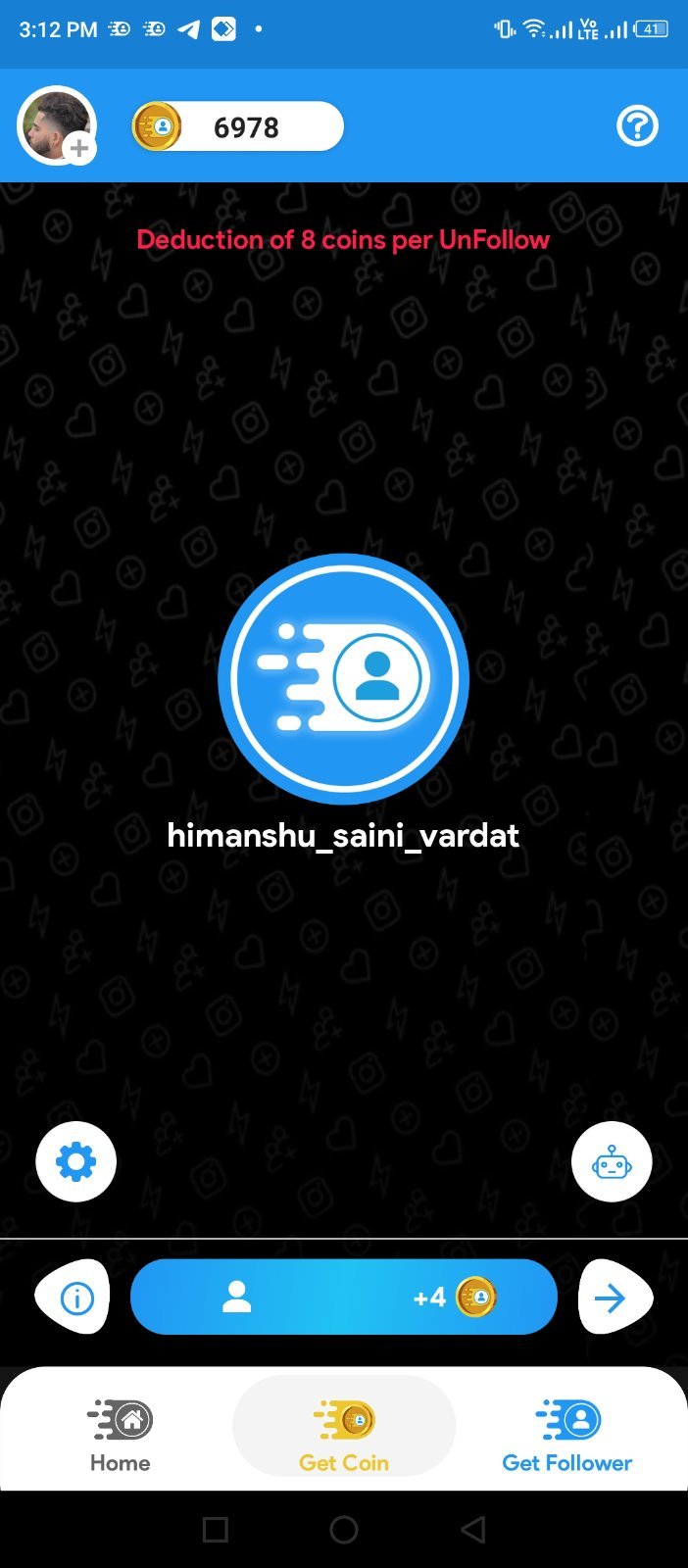Switch to the Home tab
This screenshot has width=688, height=1568.
point(120,1436)
